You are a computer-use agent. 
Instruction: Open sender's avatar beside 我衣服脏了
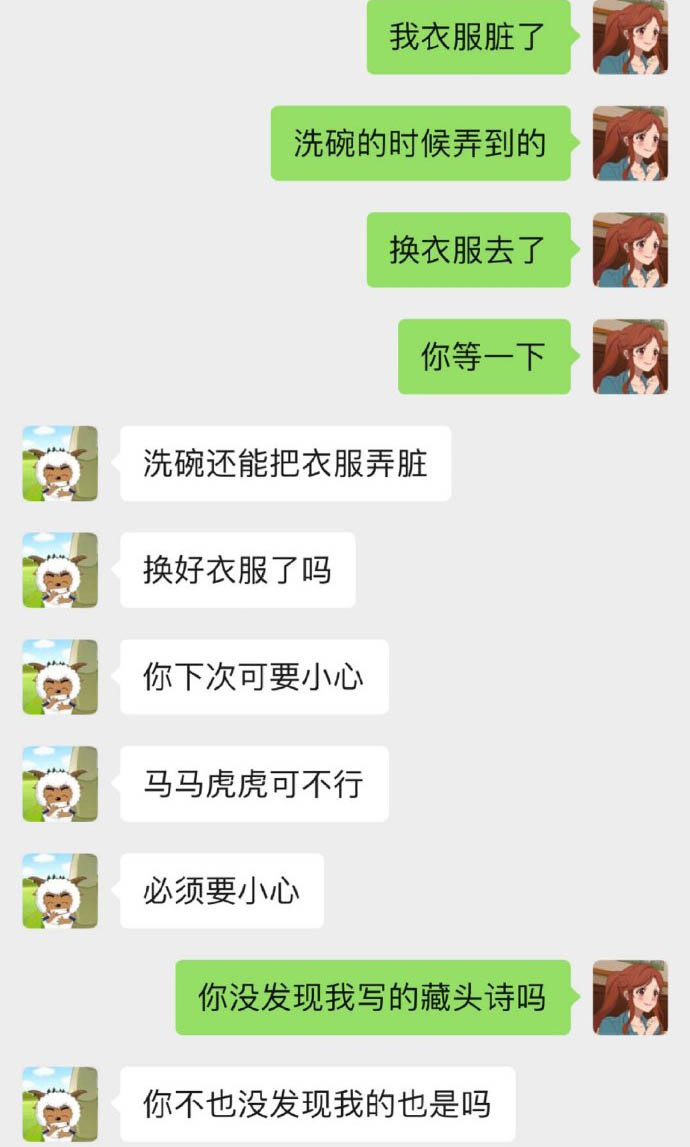(x=630, y=37)
